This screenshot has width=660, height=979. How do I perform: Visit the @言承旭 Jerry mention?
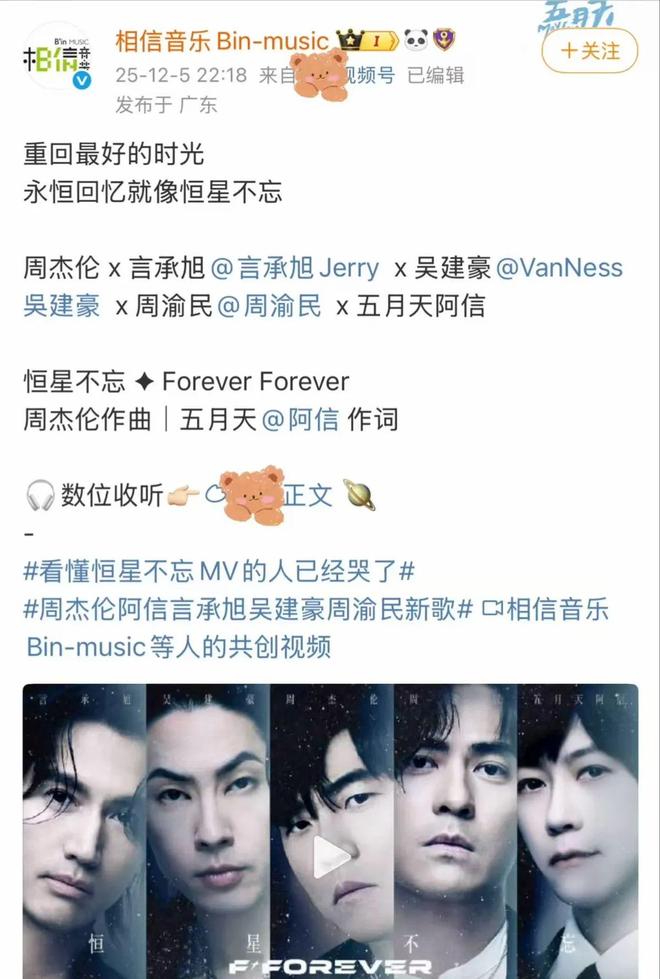(x=295, y=268)
